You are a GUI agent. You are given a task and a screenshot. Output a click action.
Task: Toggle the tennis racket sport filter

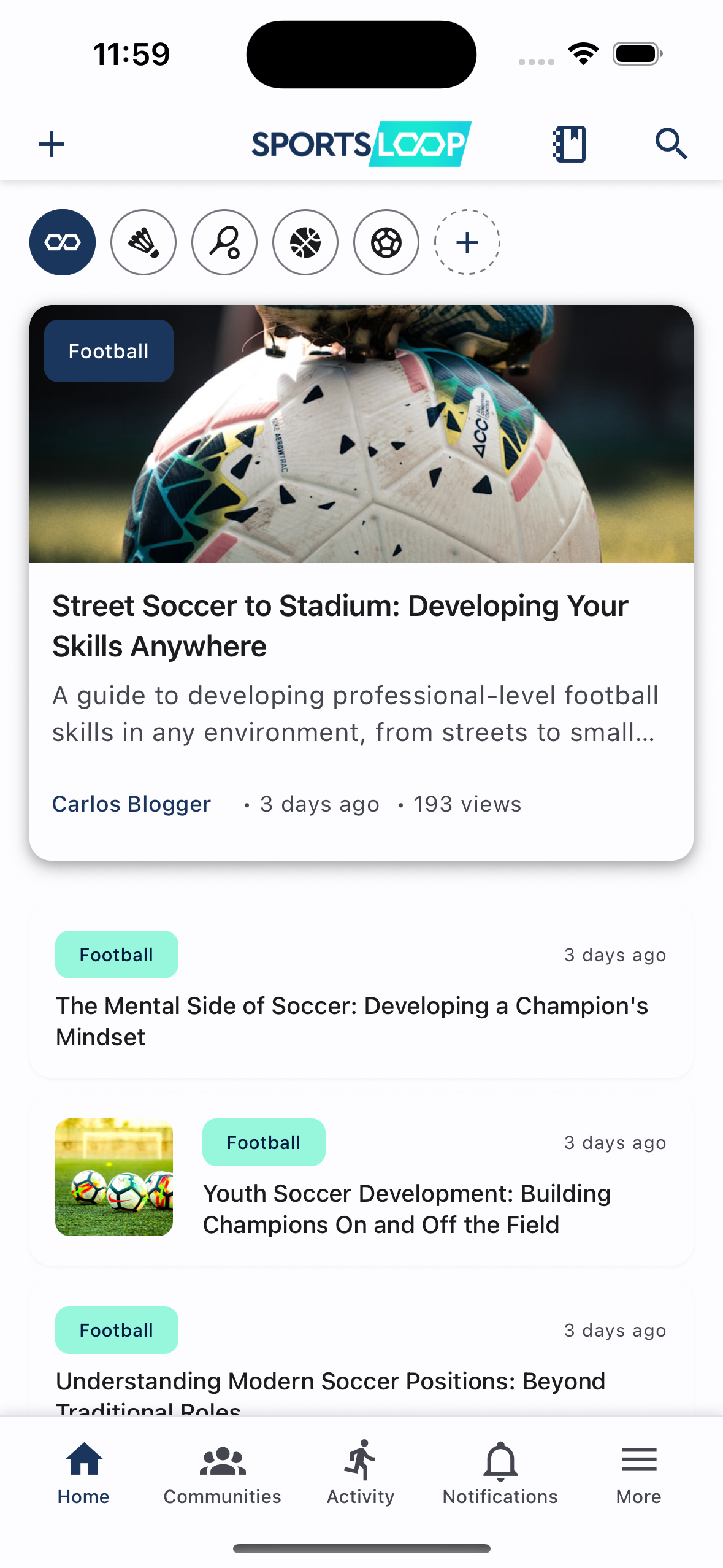coord(224,242)
